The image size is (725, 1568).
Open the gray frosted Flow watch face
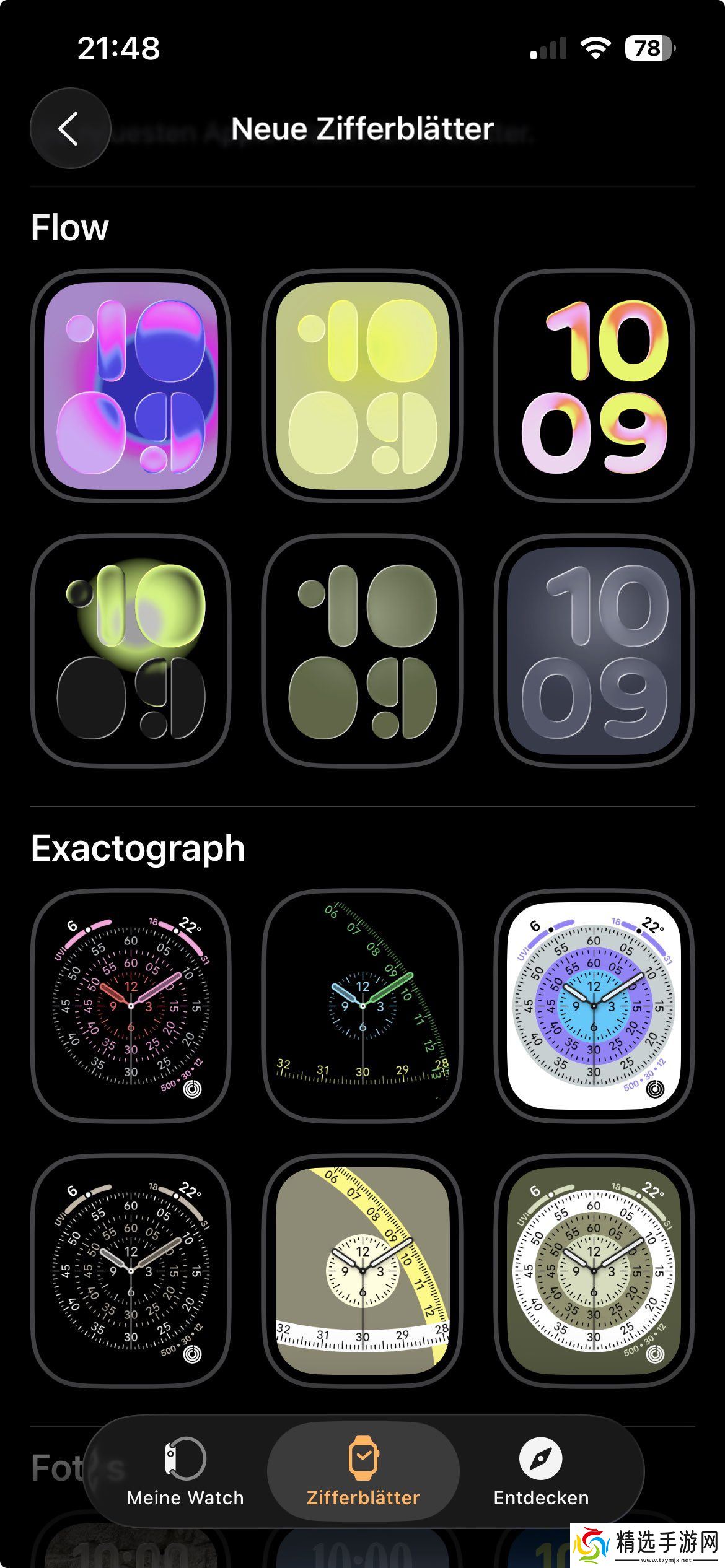[x=594, y=651]
